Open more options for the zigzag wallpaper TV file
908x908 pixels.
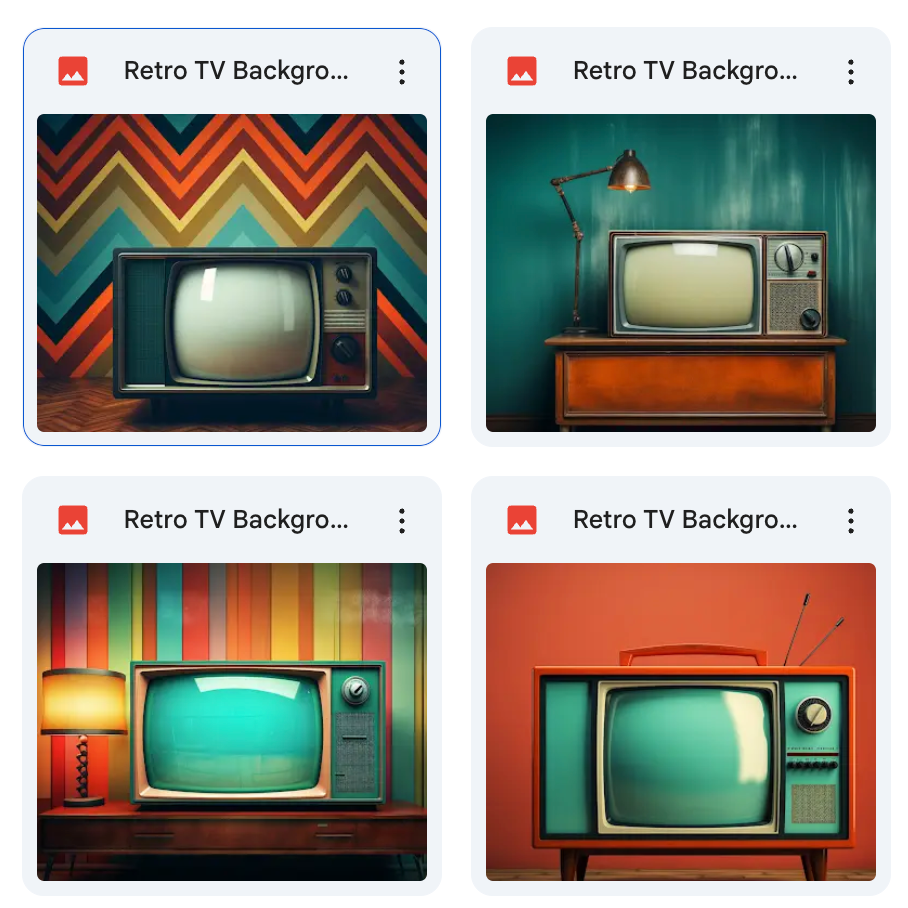click(401, 71)
